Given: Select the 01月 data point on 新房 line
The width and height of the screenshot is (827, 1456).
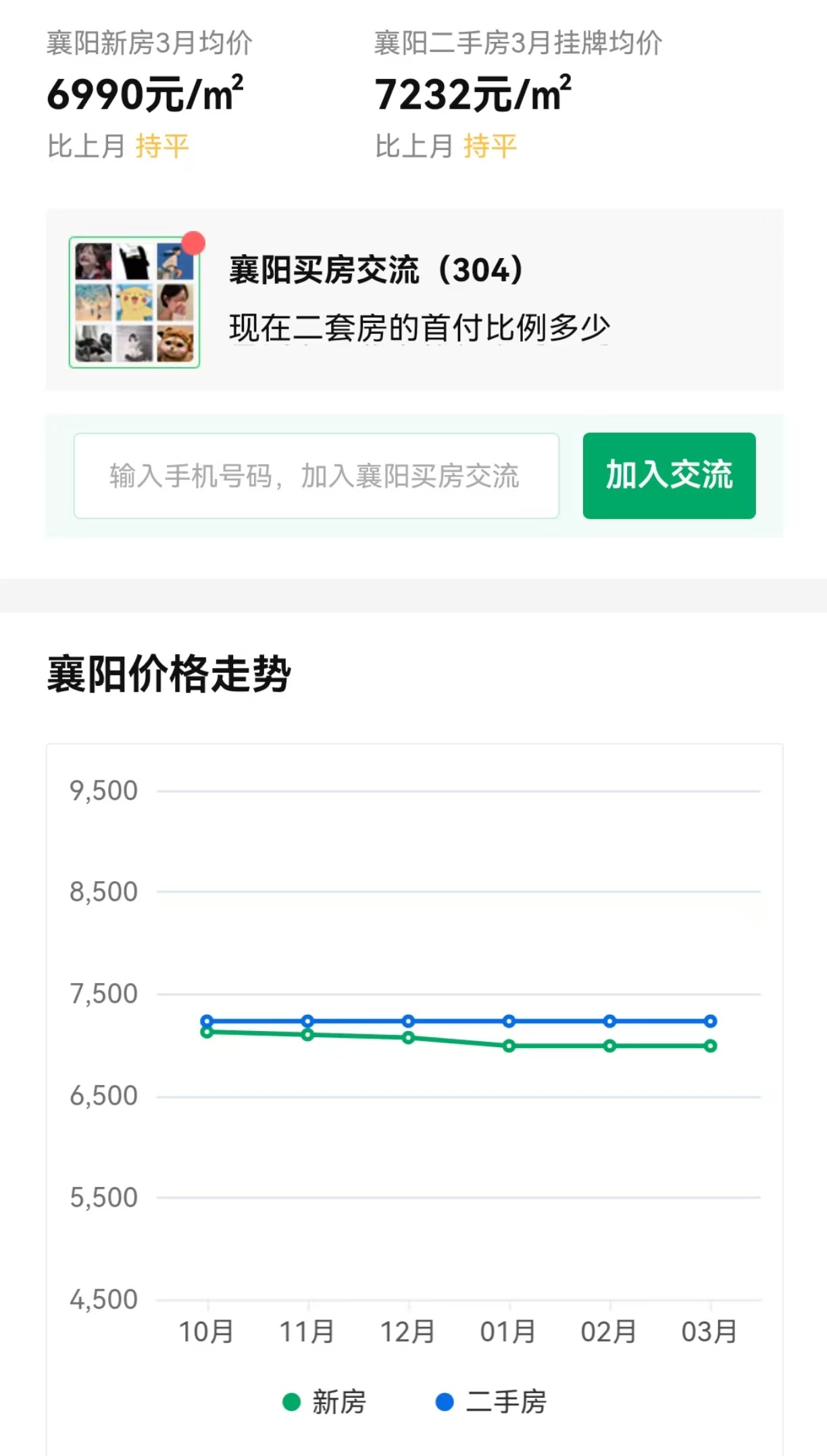Looking at the screenshot, I should (509, 1046).
